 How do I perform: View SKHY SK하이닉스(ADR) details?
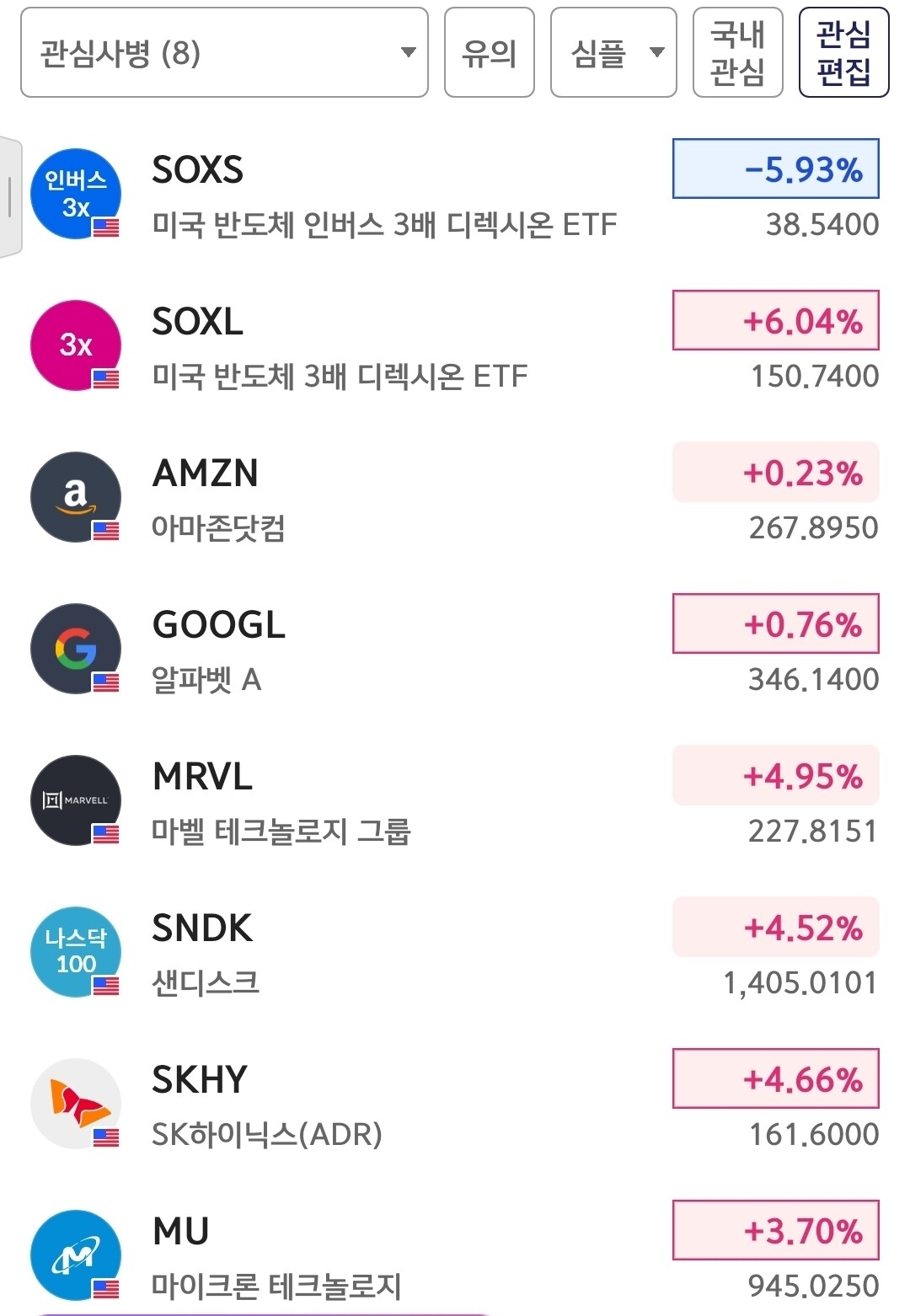pyautogui.click(x=455, y=1105)
